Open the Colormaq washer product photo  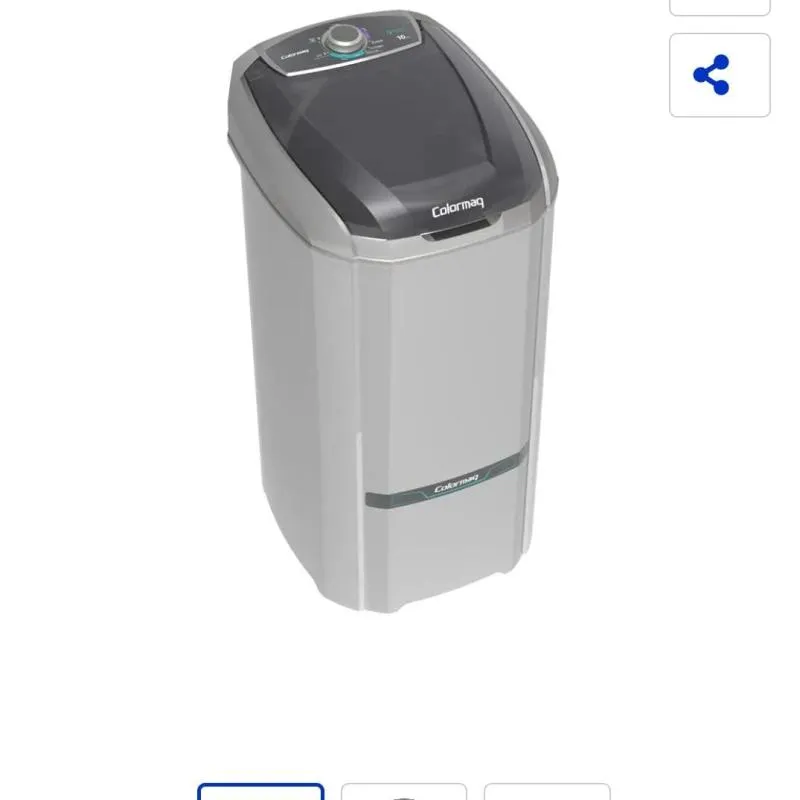(x=392, y=320)
